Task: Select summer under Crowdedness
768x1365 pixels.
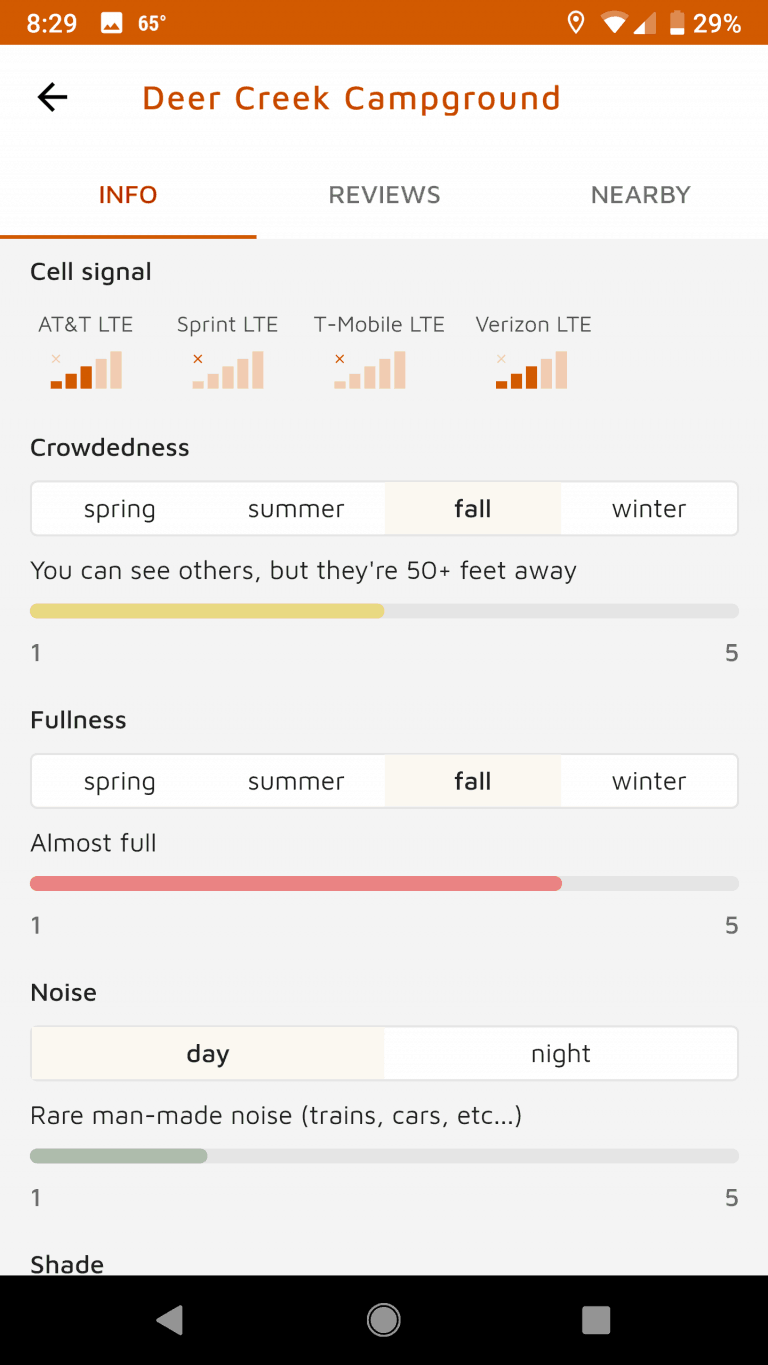Action: (296, 509)
